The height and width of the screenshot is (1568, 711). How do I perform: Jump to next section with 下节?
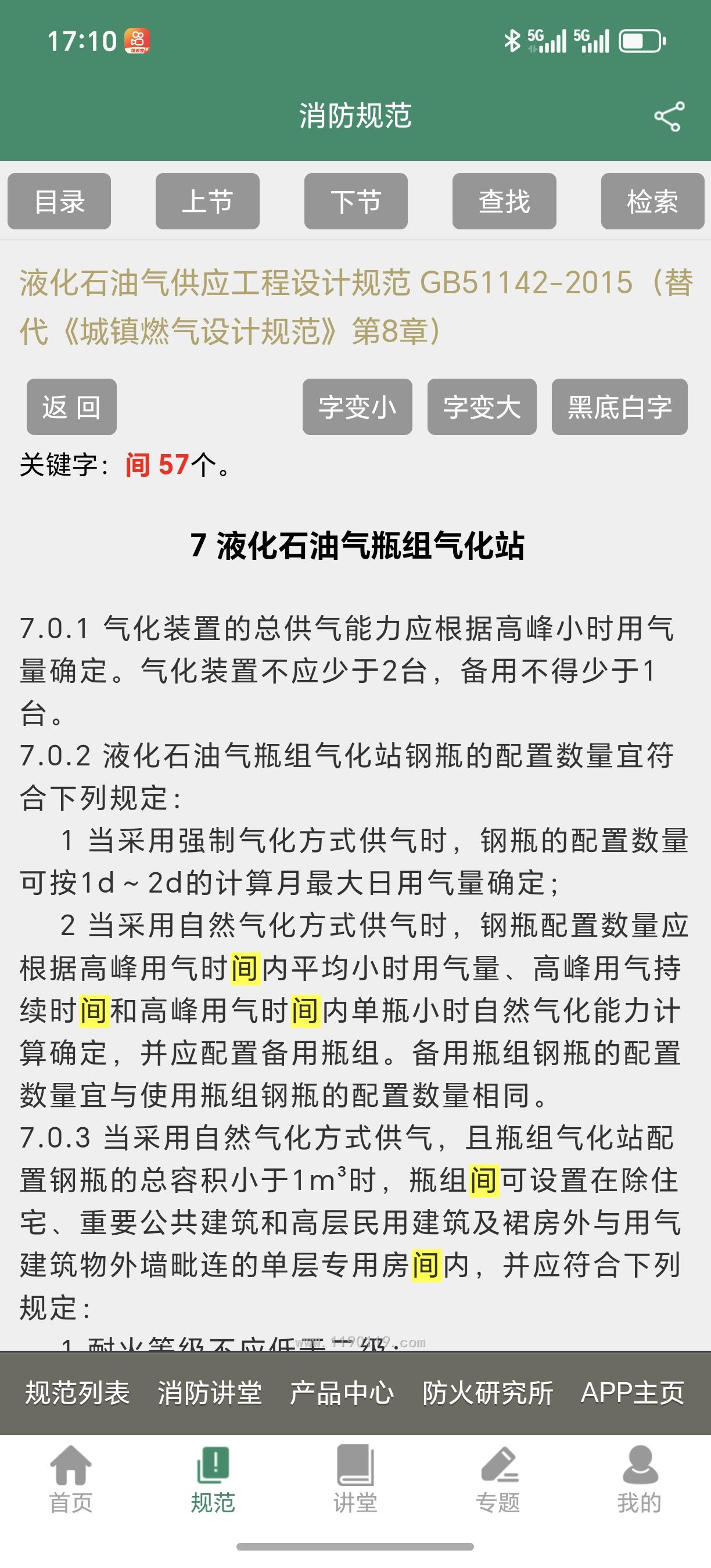point(356,202)
